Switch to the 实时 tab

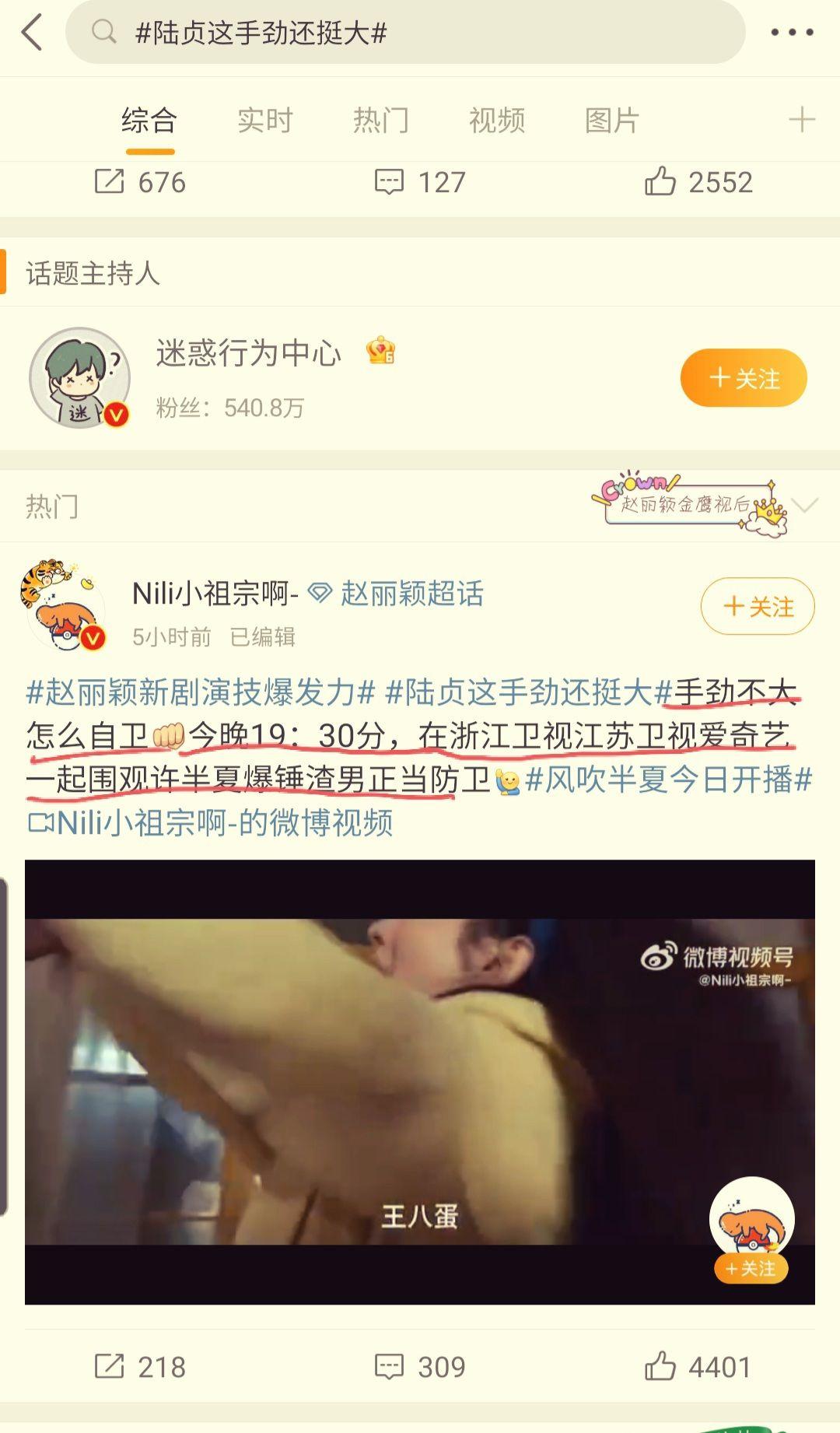pos(264,121)
